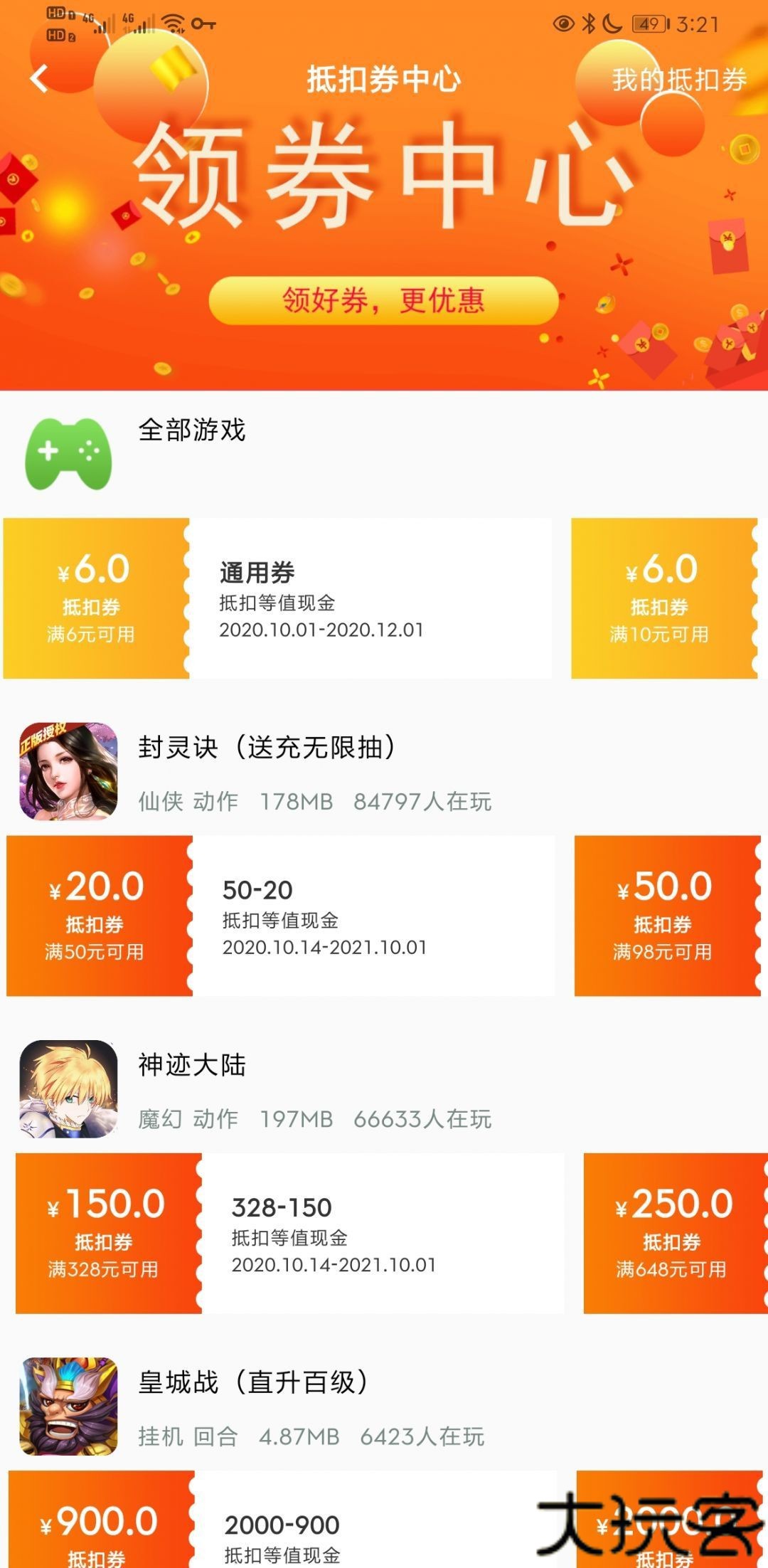Claim the ¥6.0 coupon 满10元可用
Viewport: 768px width, 1568px height.
(665, 598)
